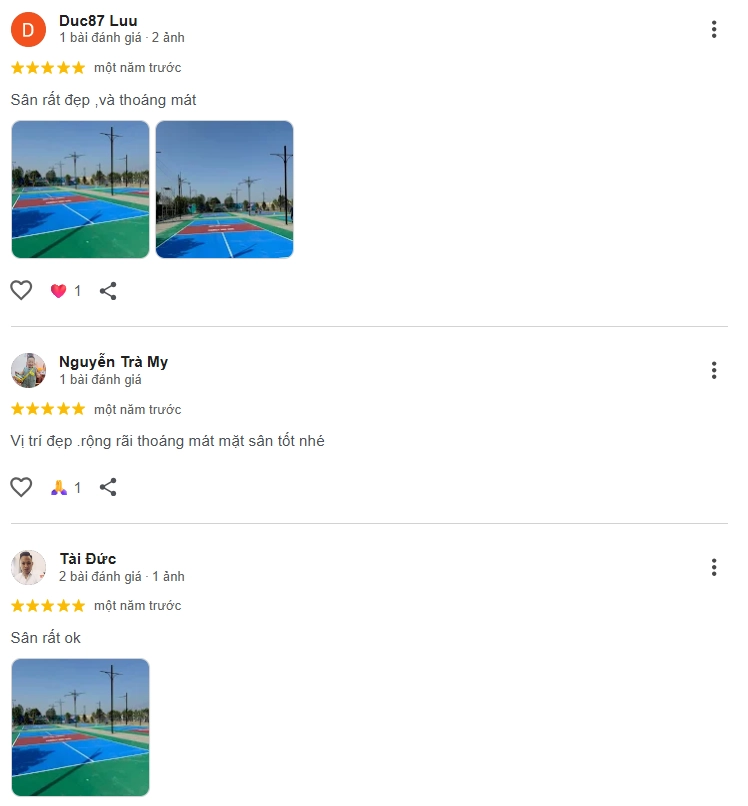Like Duc87 Luu's review with the heart icon
The height and width of the screenshot is (806, 748).
(x=21, y=291)
